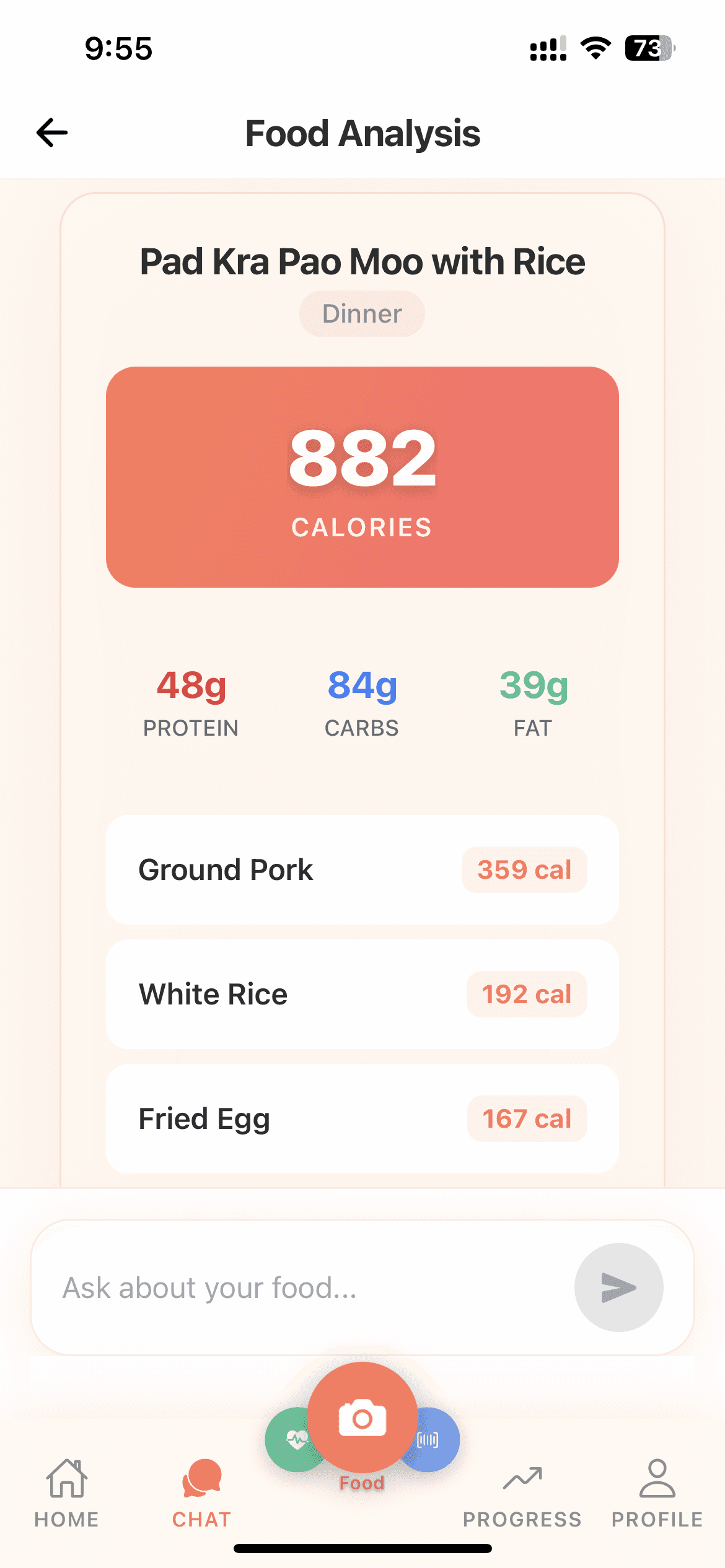Open the Chat tab
Image resolution: width=725 pixels, height=1568 pixels.
[201, 1492]
